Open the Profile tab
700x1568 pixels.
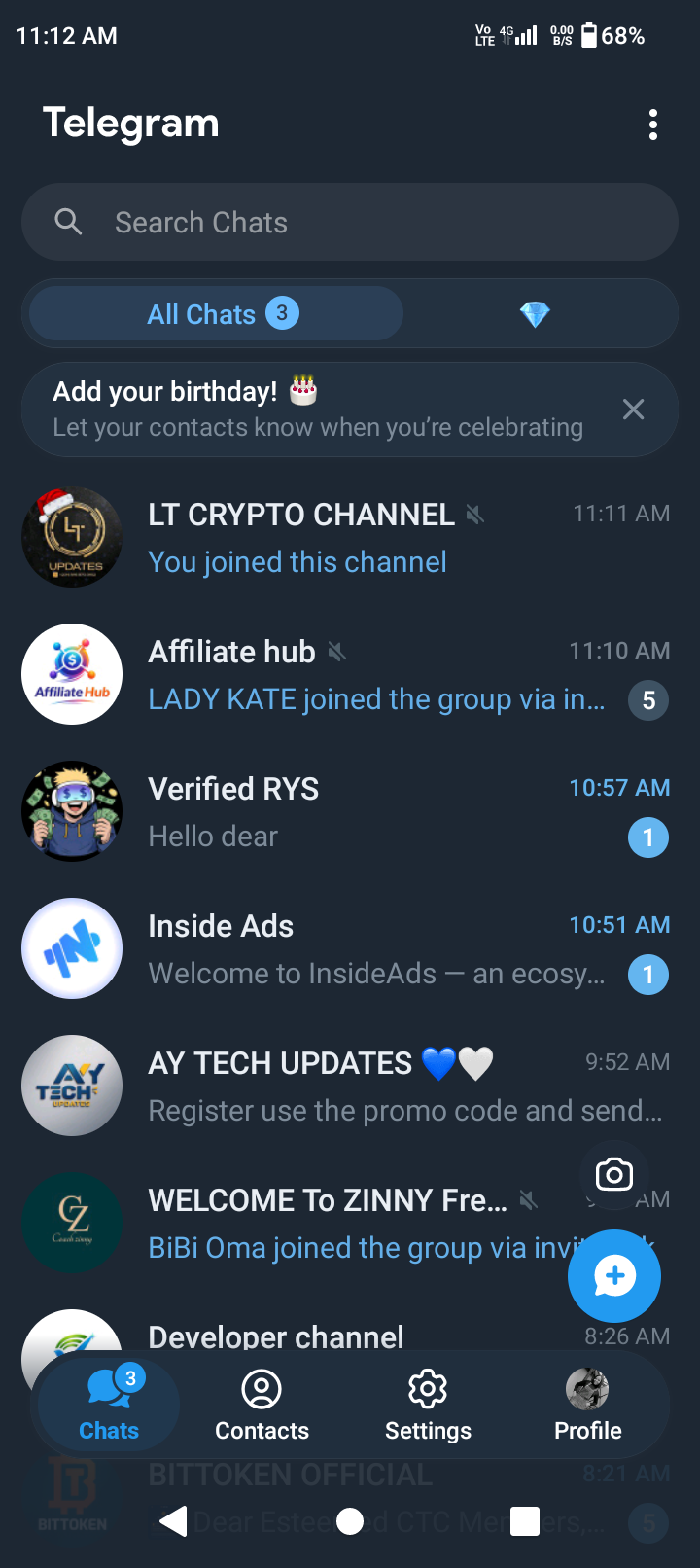coord(588,1406)
